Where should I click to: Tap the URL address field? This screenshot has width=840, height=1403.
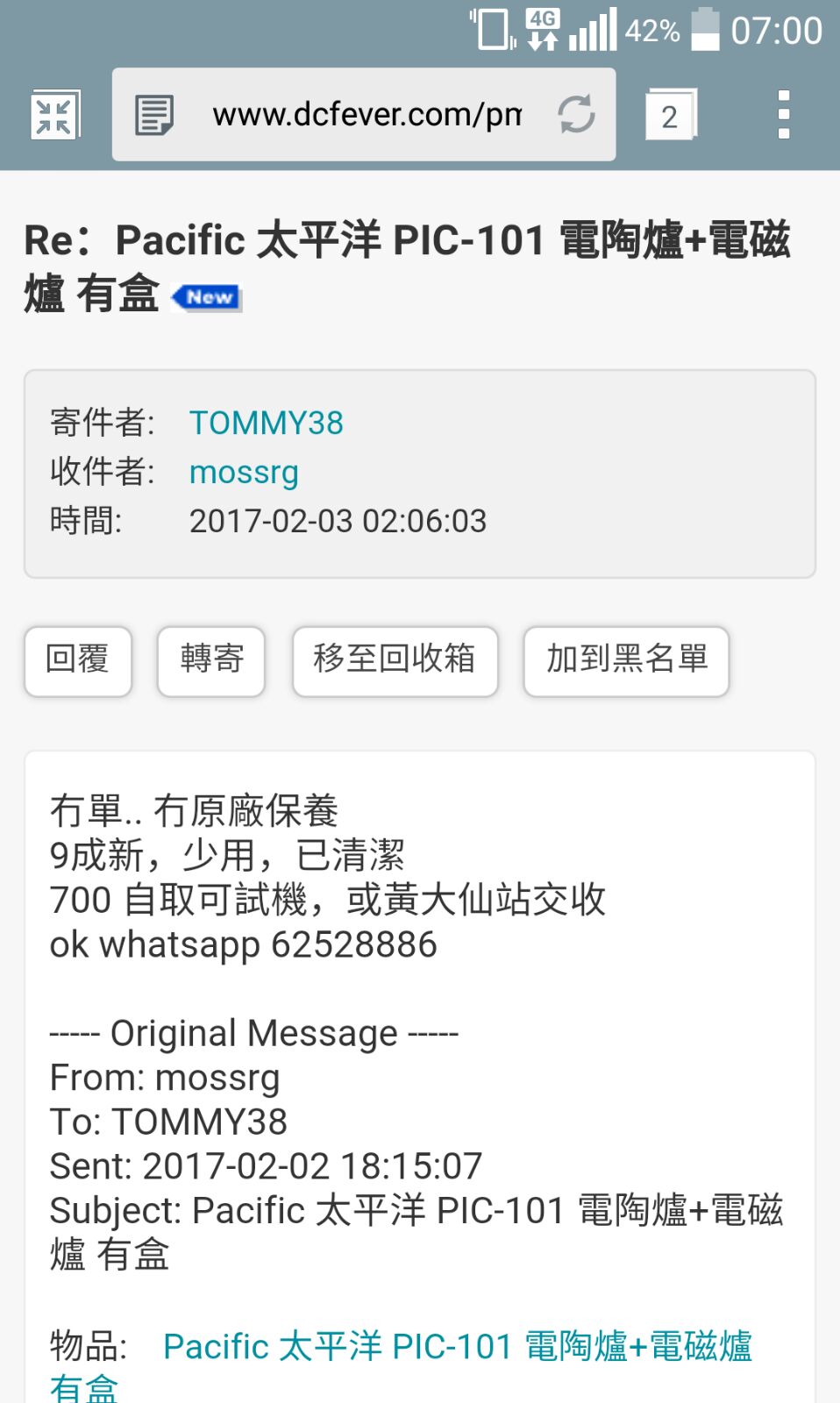367,115
